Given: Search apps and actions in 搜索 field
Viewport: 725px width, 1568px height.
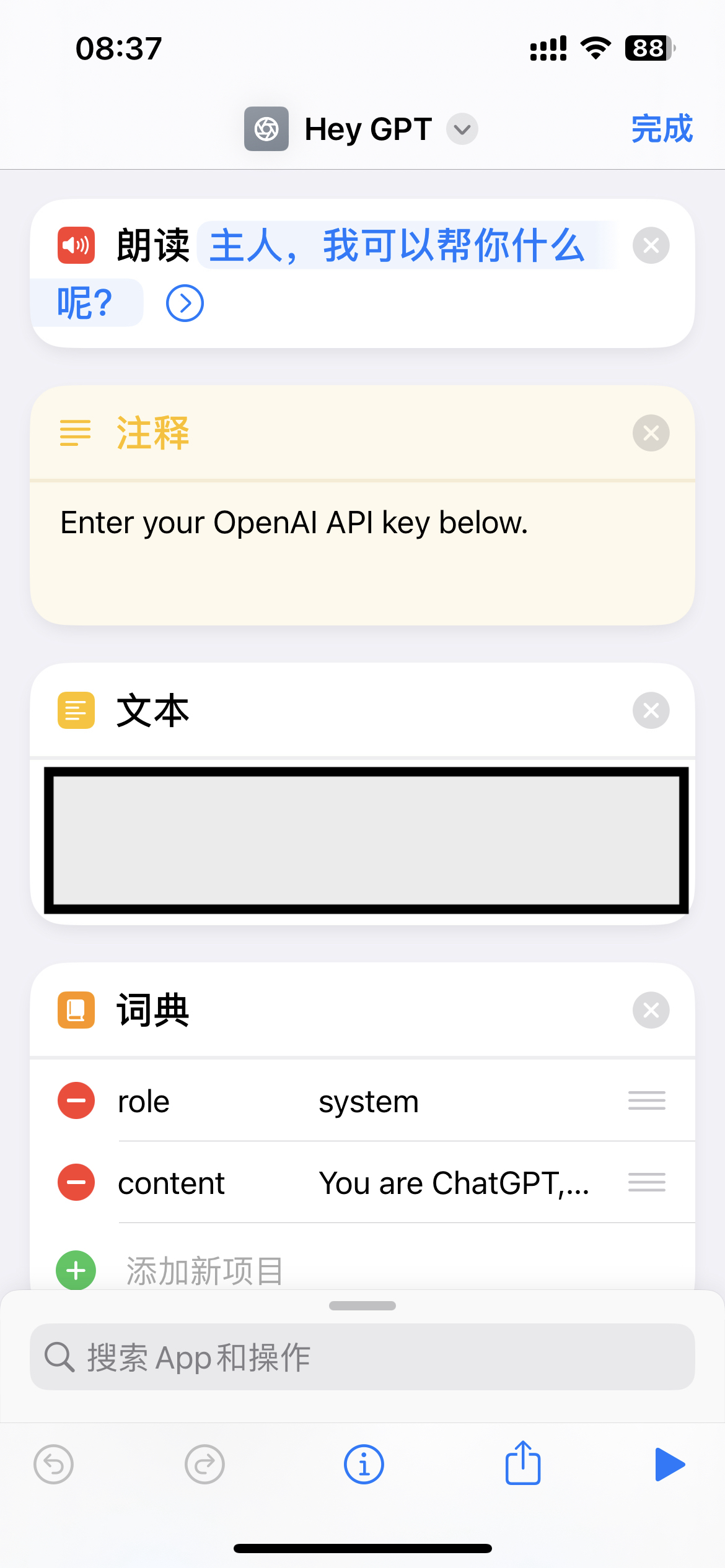Looking at the screenshot, I should click(x=362, y=1357).
